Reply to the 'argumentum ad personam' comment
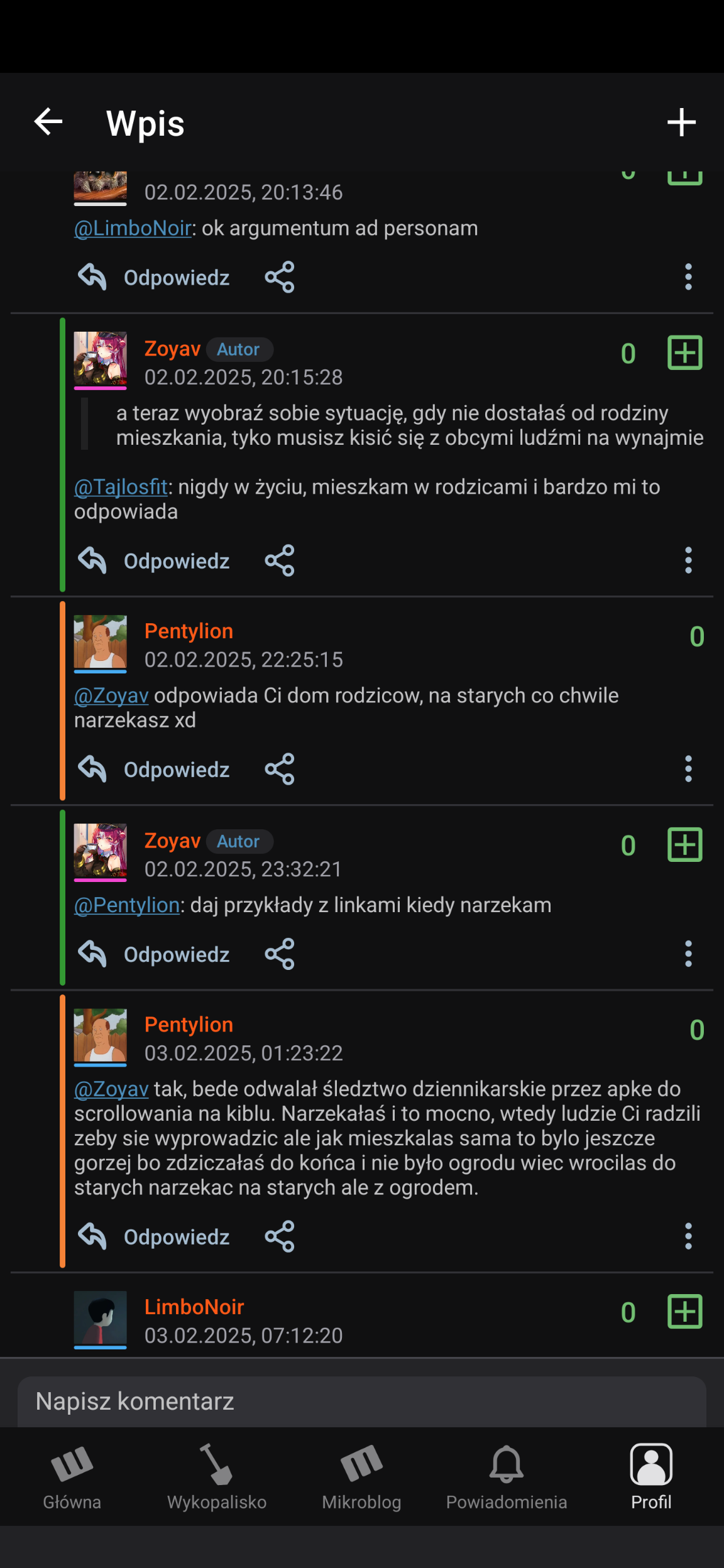This screenshot has width=724, height=1568. [x=155, y=277]
